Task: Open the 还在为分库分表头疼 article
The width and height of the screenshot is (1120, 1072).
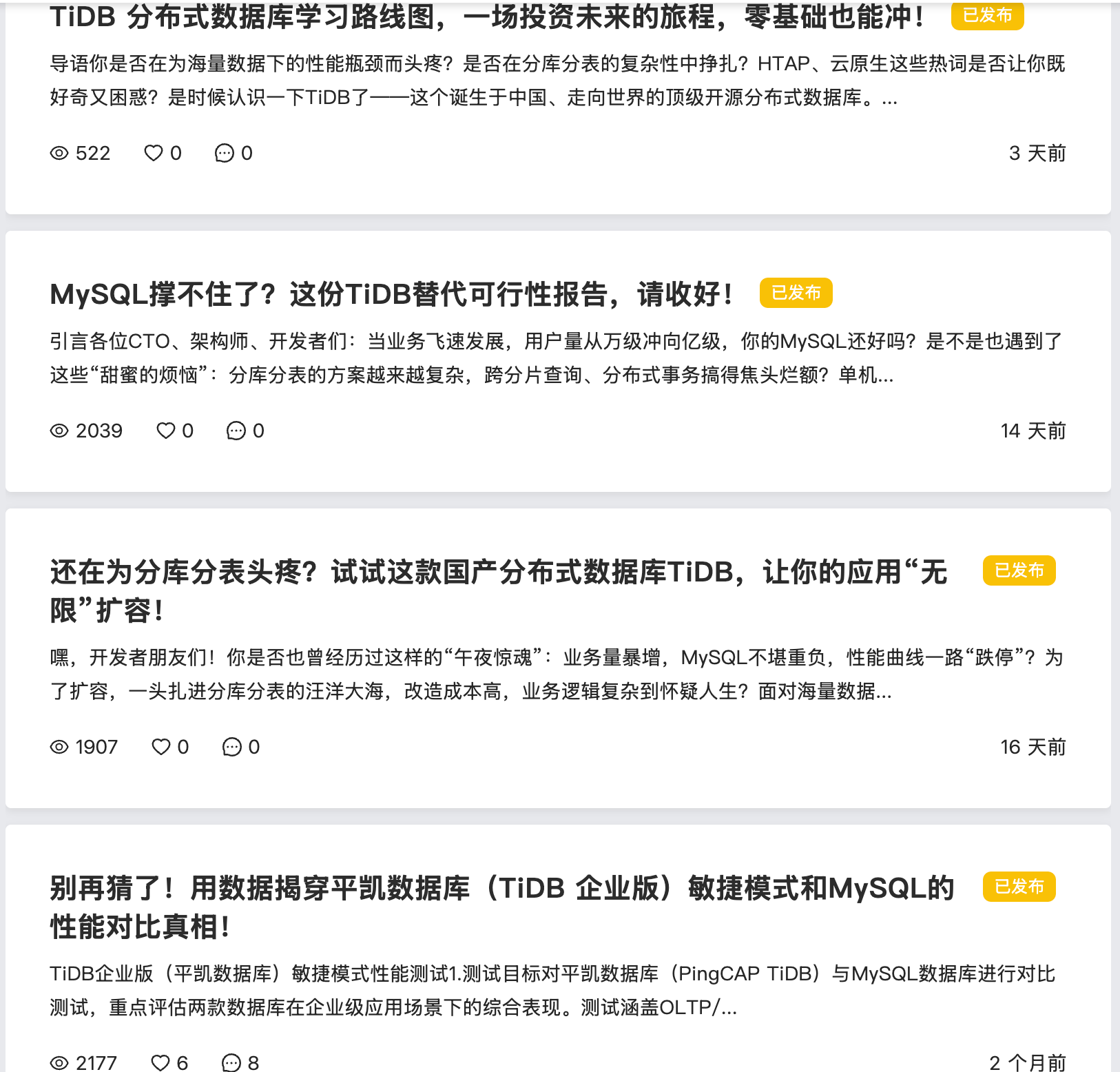Action: tap(498, 573)
